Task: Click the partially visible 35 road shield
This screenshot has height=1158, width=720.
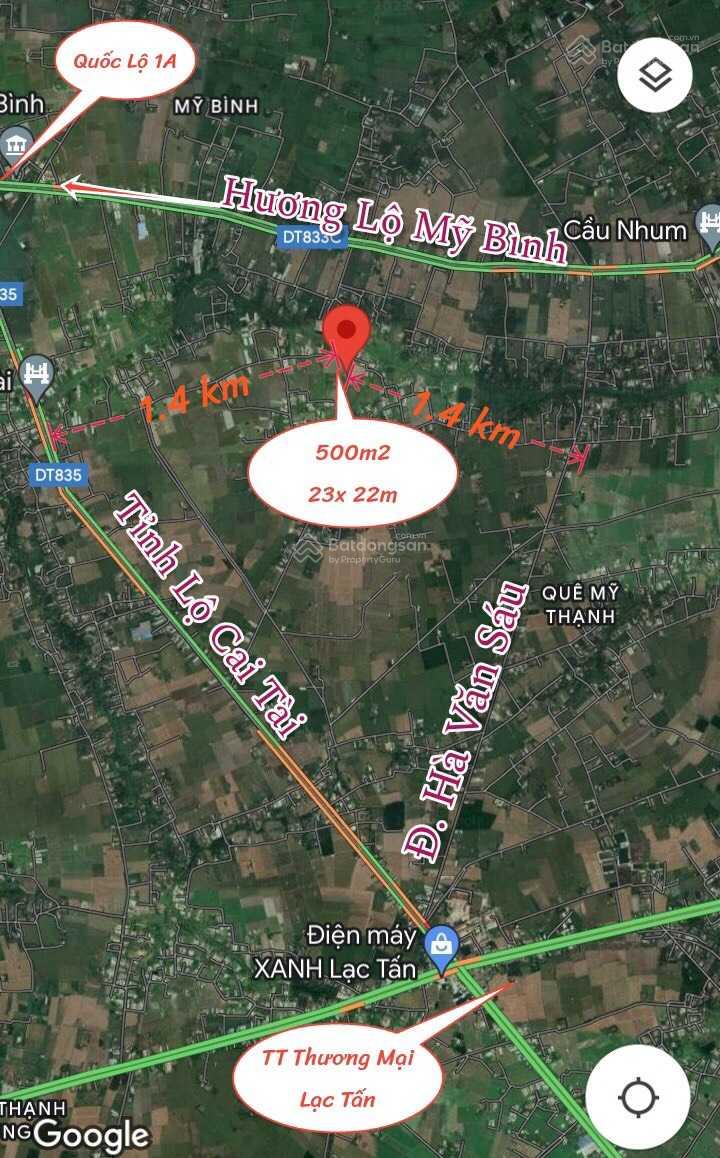Action: click(x=8, y=293)
